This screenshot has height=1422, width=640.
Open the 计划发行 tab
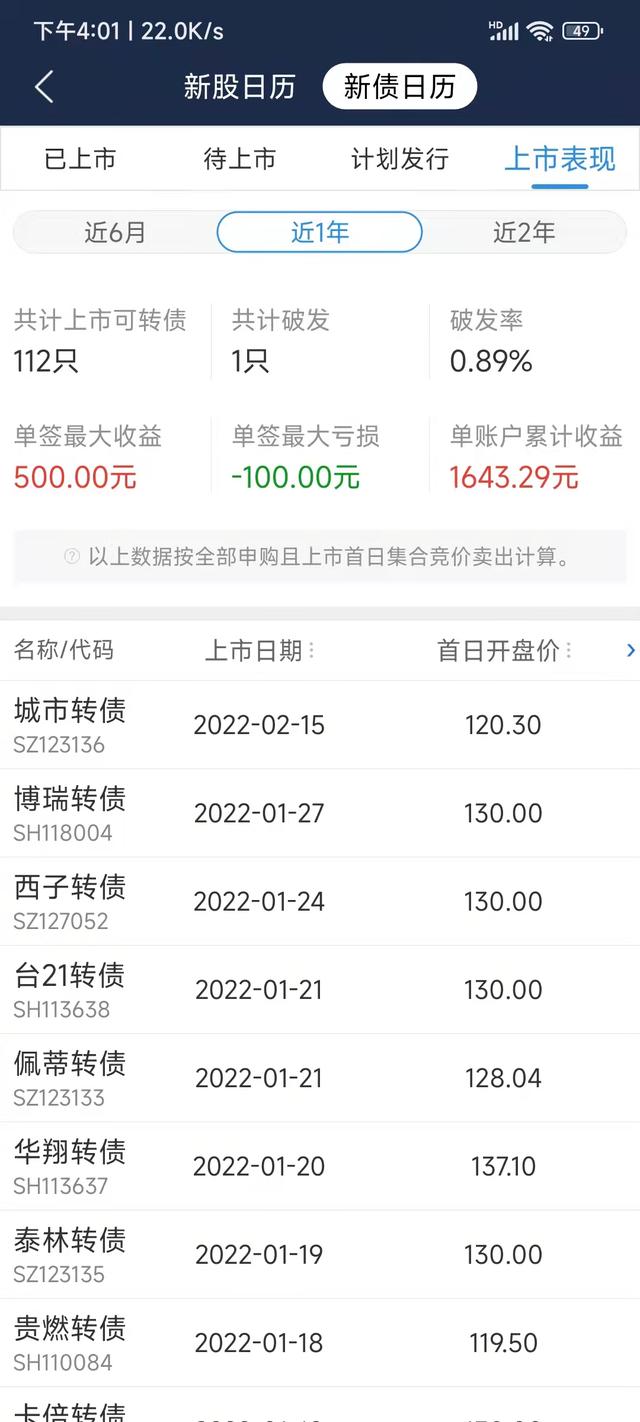click(x=399, y=159)
